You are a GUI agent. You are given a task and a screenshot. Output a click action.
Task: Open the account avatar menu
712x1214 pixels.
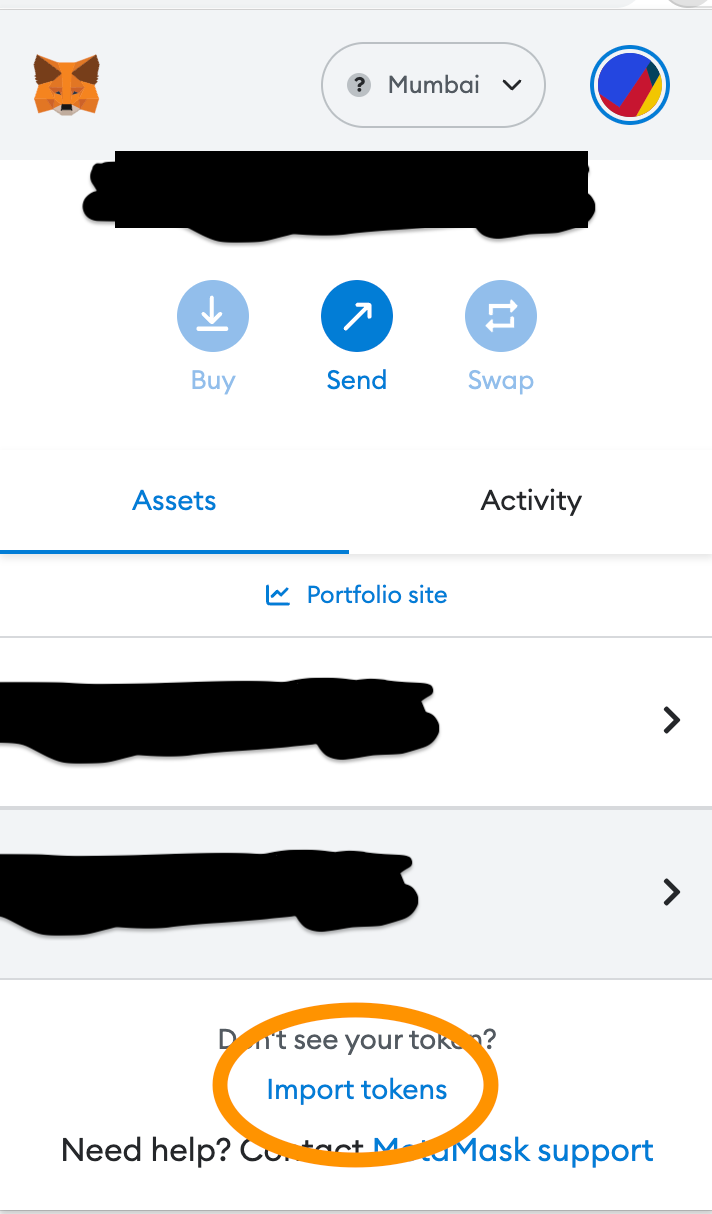pyautogui.click(x=630, y=86)
